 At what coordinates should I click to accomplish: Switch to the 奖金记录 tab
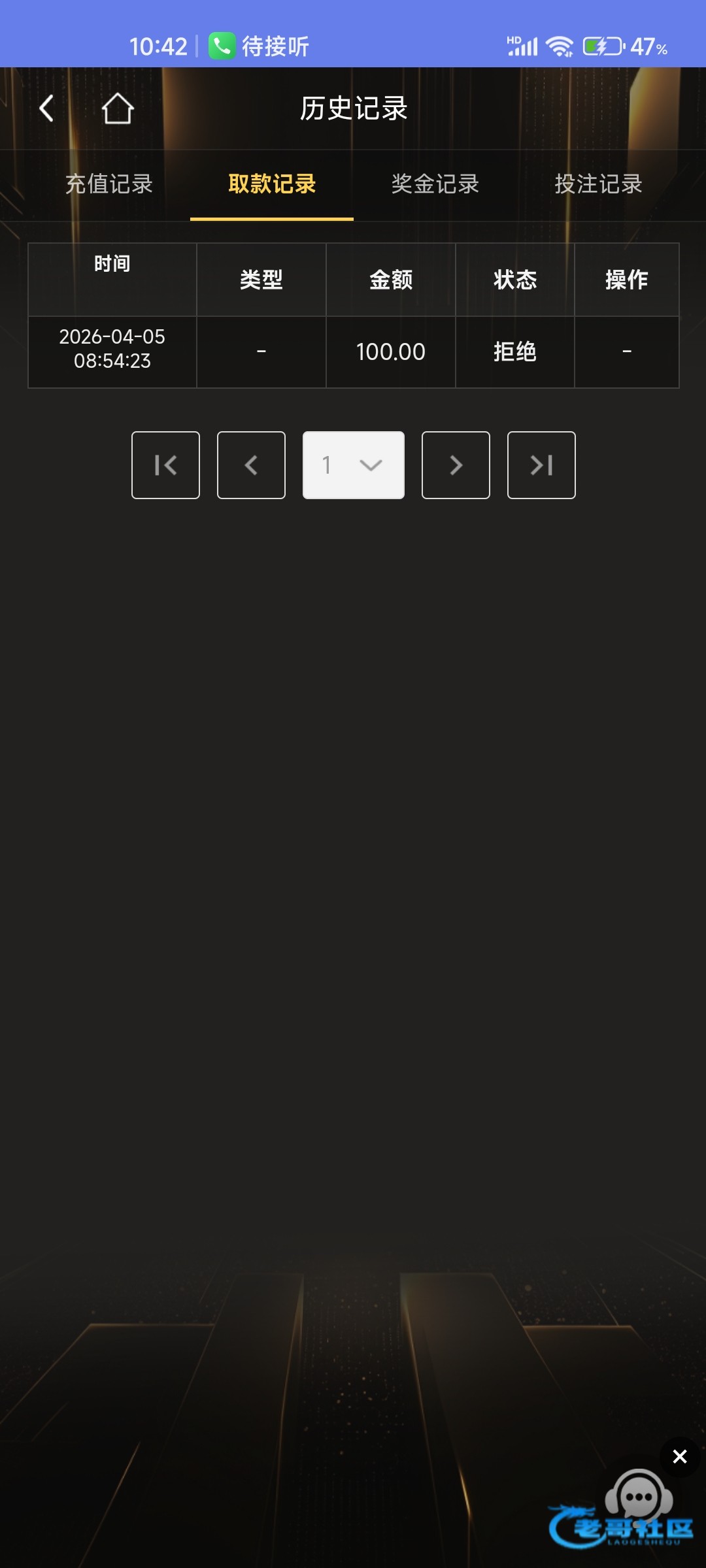(435, 184)
